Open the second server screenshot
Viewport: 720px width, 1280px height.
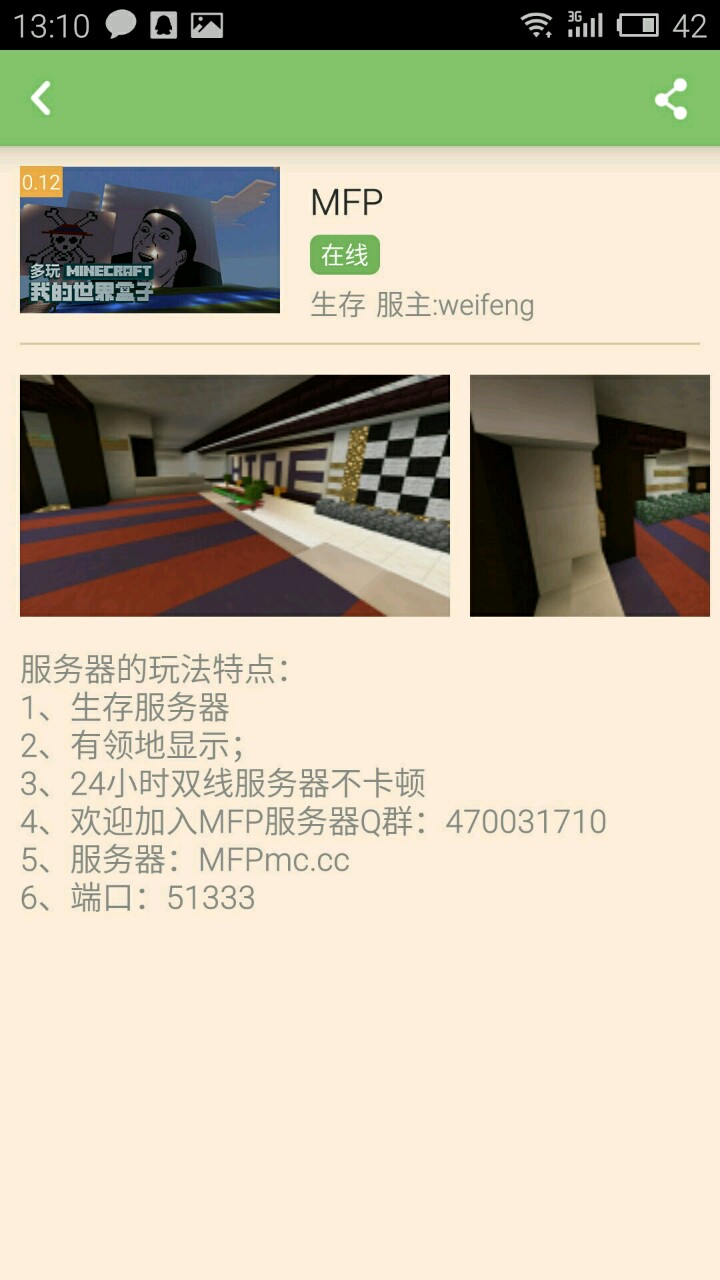(590, 495)
